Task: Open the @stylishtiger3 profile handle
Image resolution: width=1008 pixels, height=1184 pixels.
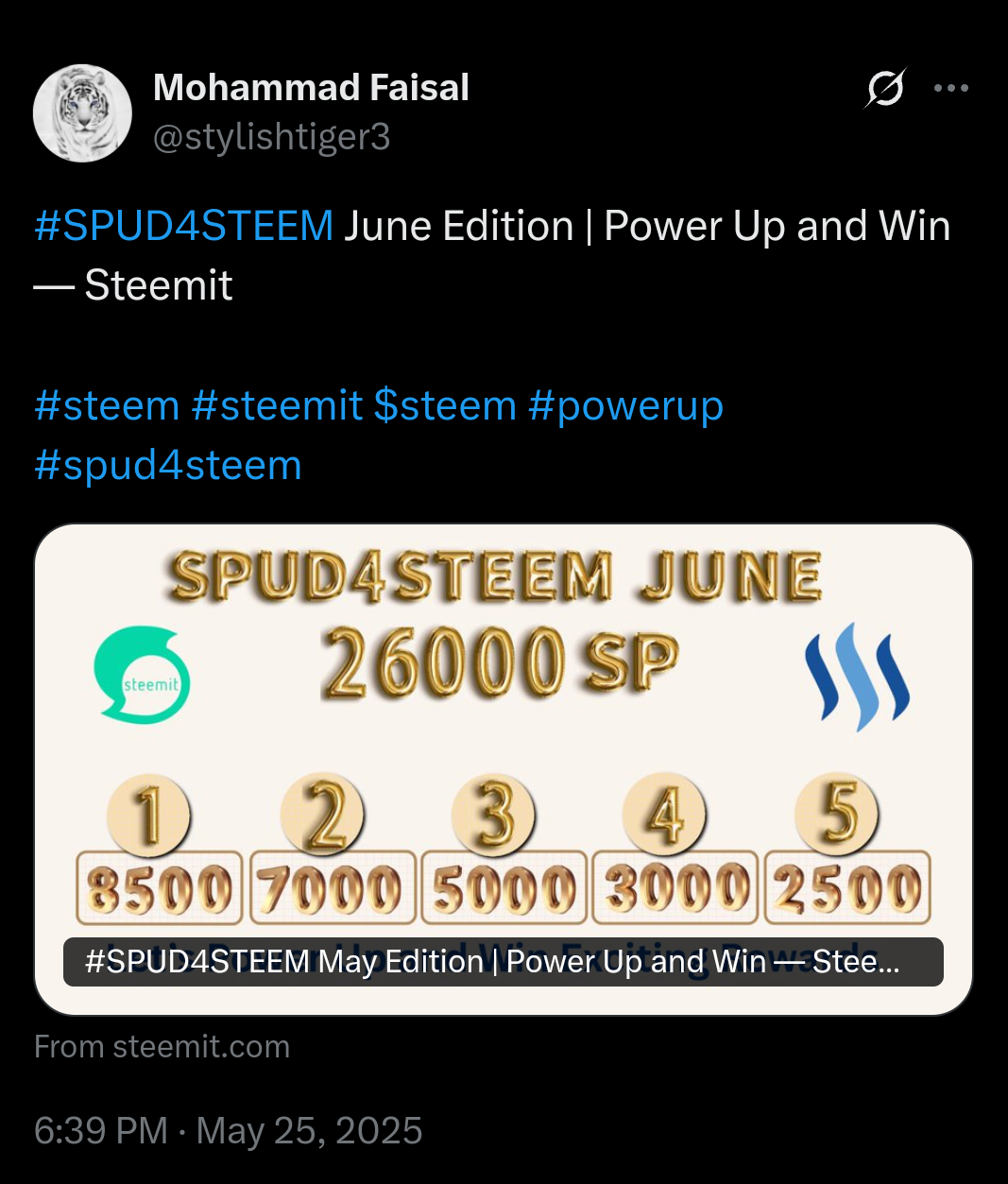Action: click(x=271, y=138)
